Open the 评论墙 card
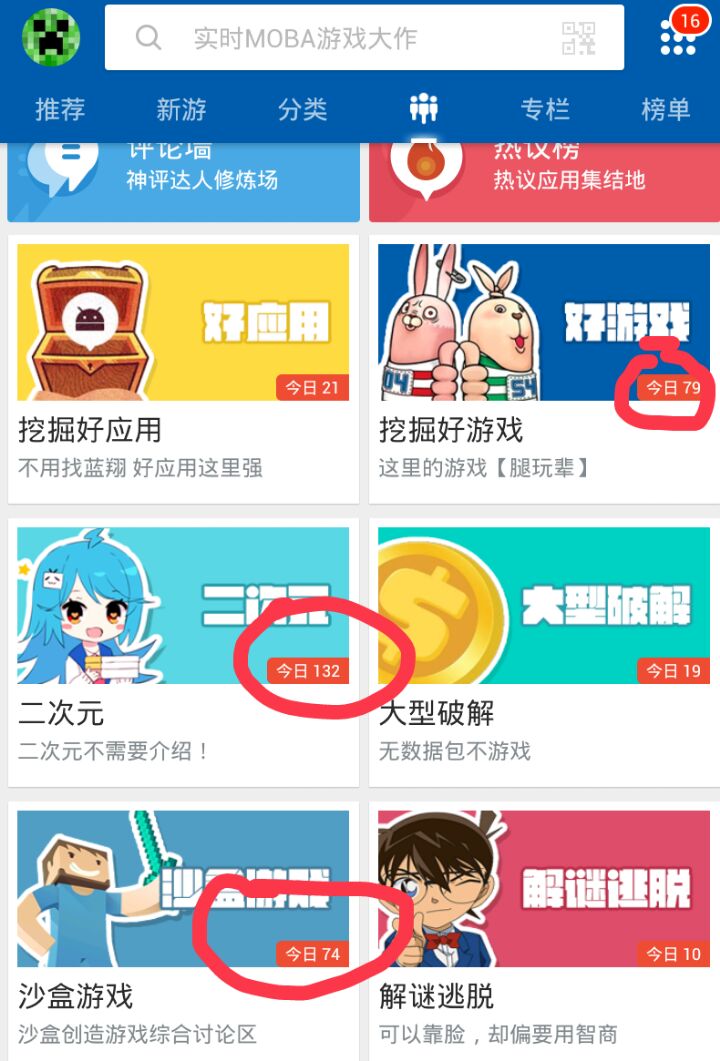Image resolution: width=720 pixels, height=1061 pixels. [183, 180]
